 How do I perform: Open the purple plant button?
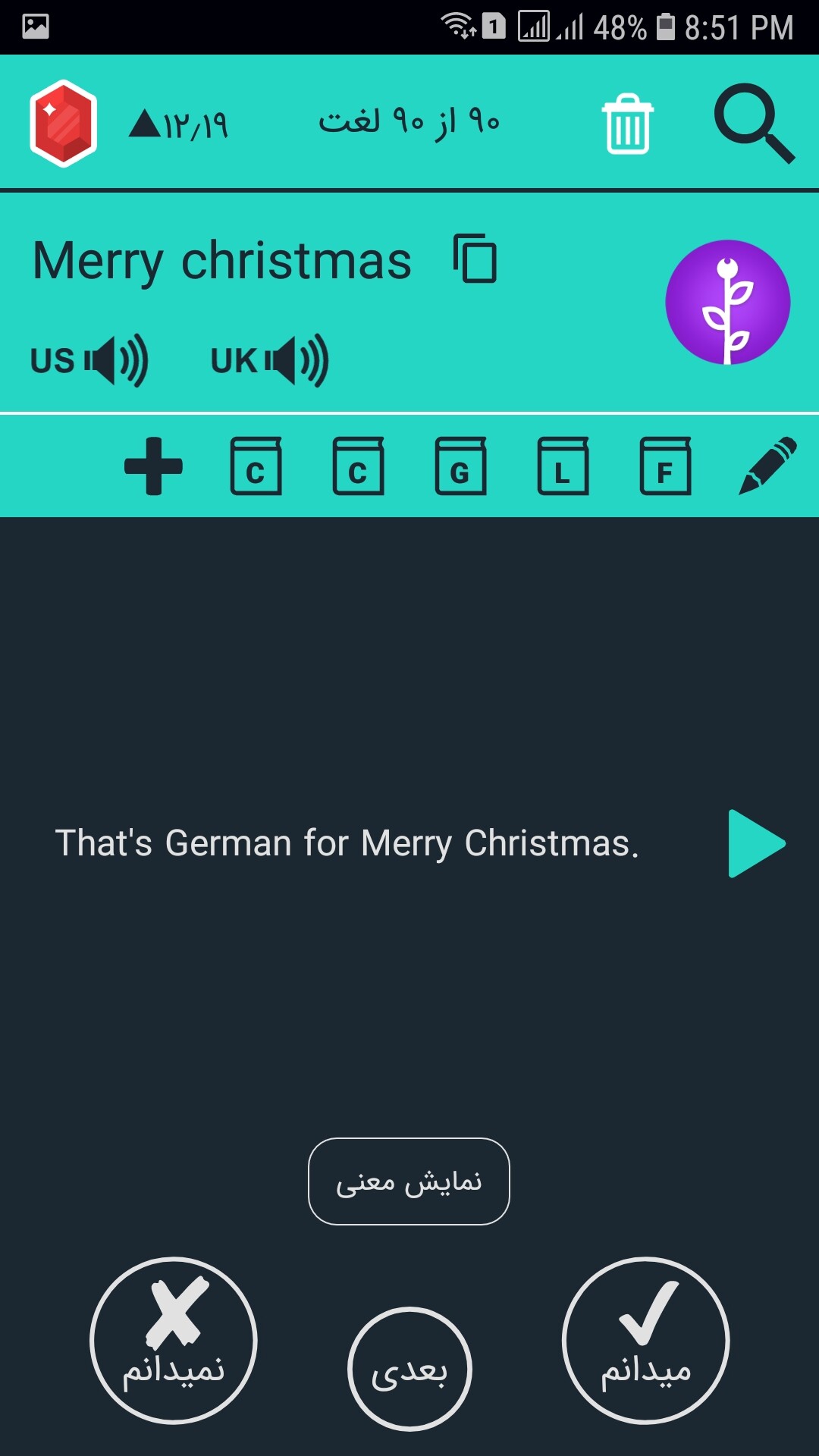[x=728, y=302]
